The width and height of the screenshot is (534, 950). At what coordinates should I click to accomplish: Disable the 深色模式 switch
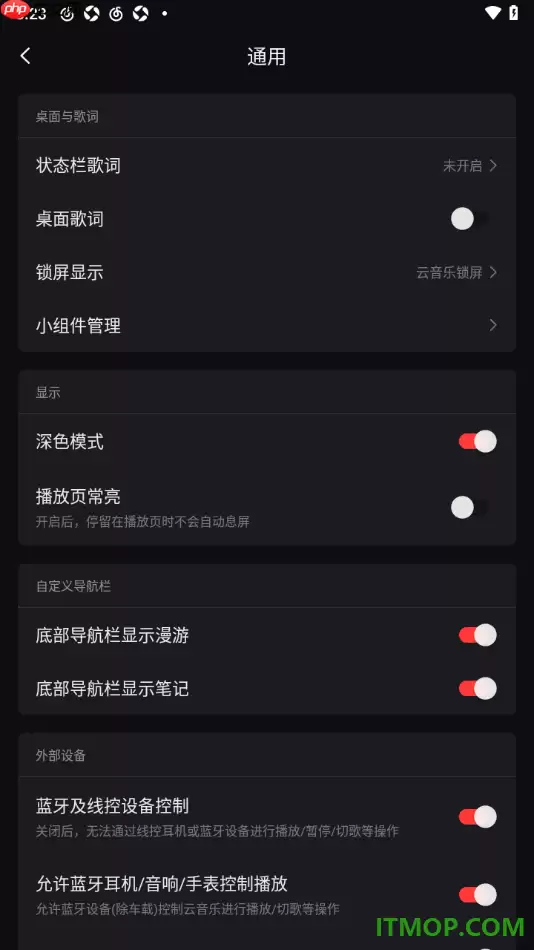(477, 442)
